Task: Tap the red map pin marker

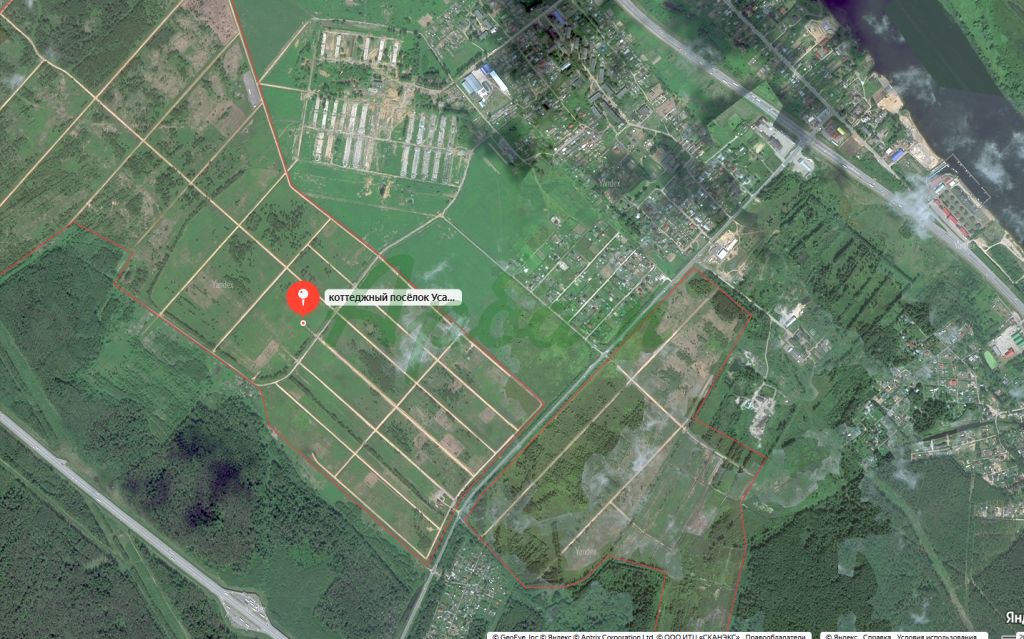Action: click(x=303, y=298)
